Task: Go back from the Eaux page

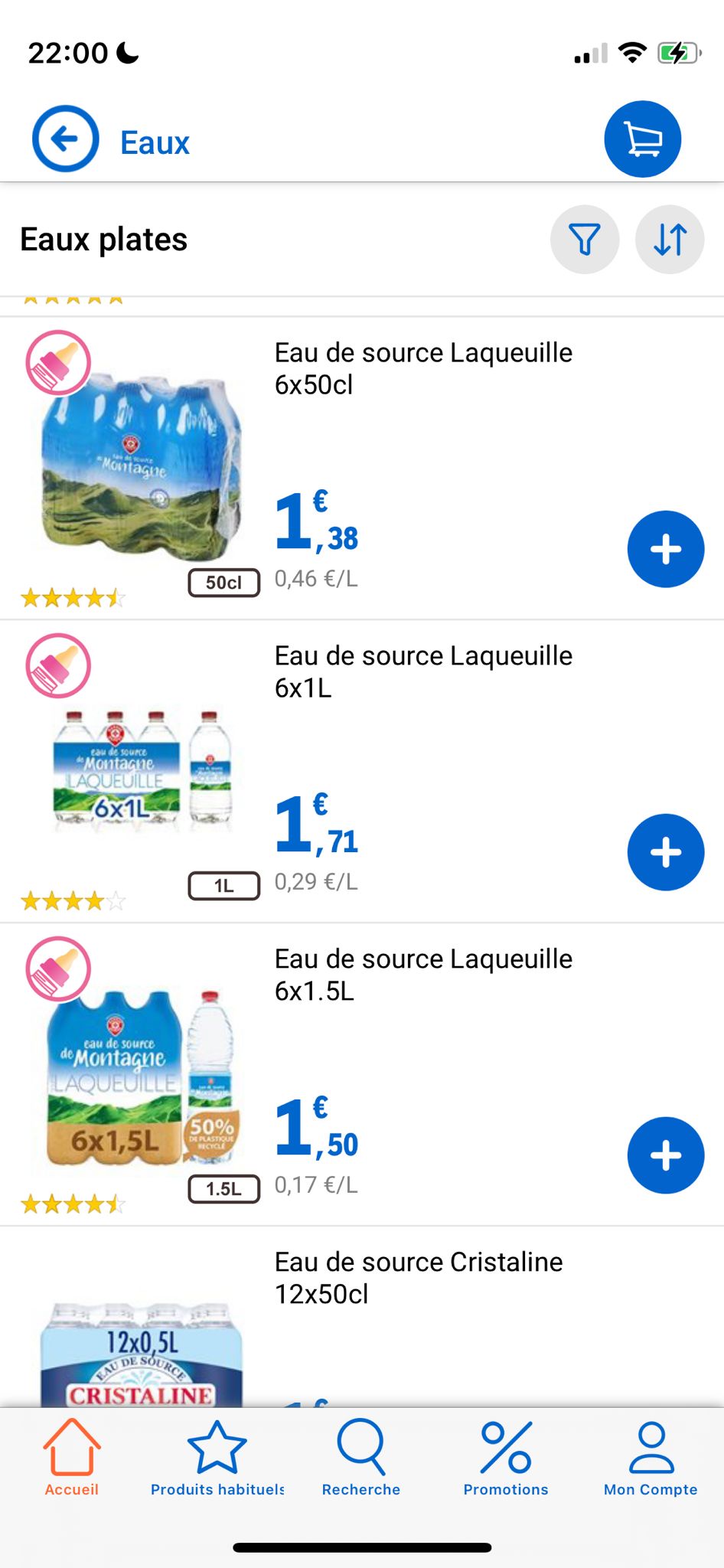Action: (66, 139)
